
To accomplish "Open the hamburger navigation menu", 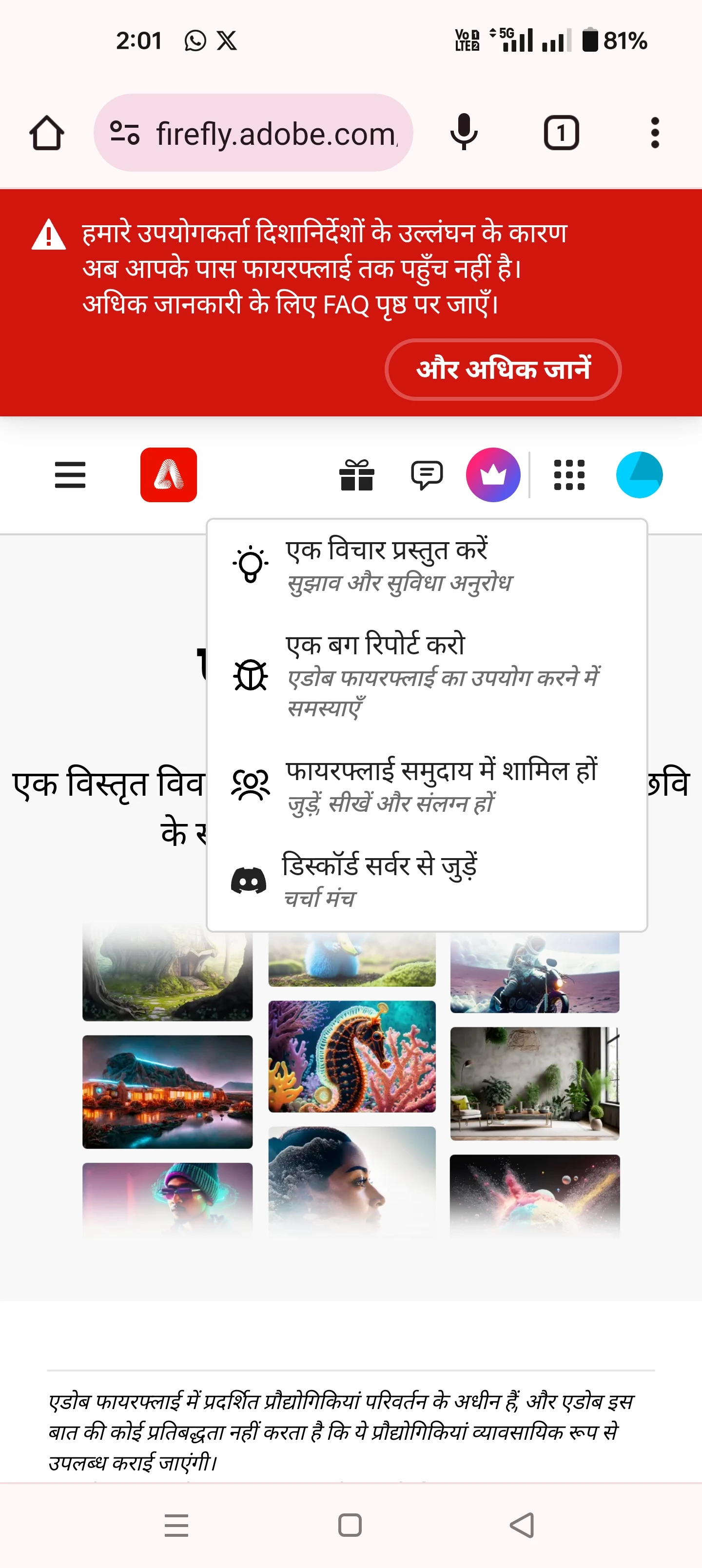I will point(70,475).
